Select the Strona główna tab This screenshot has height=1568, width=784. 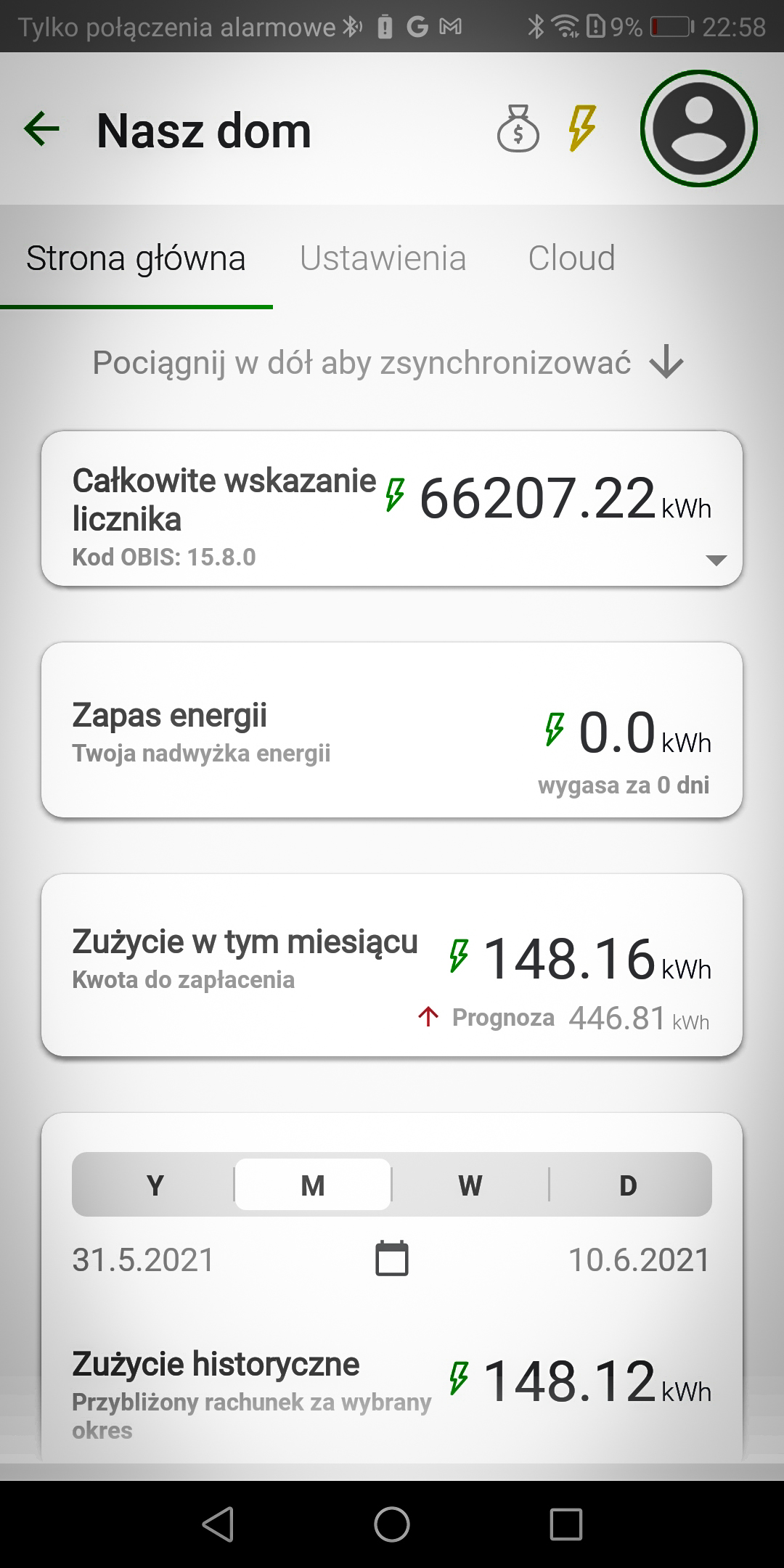136,258
